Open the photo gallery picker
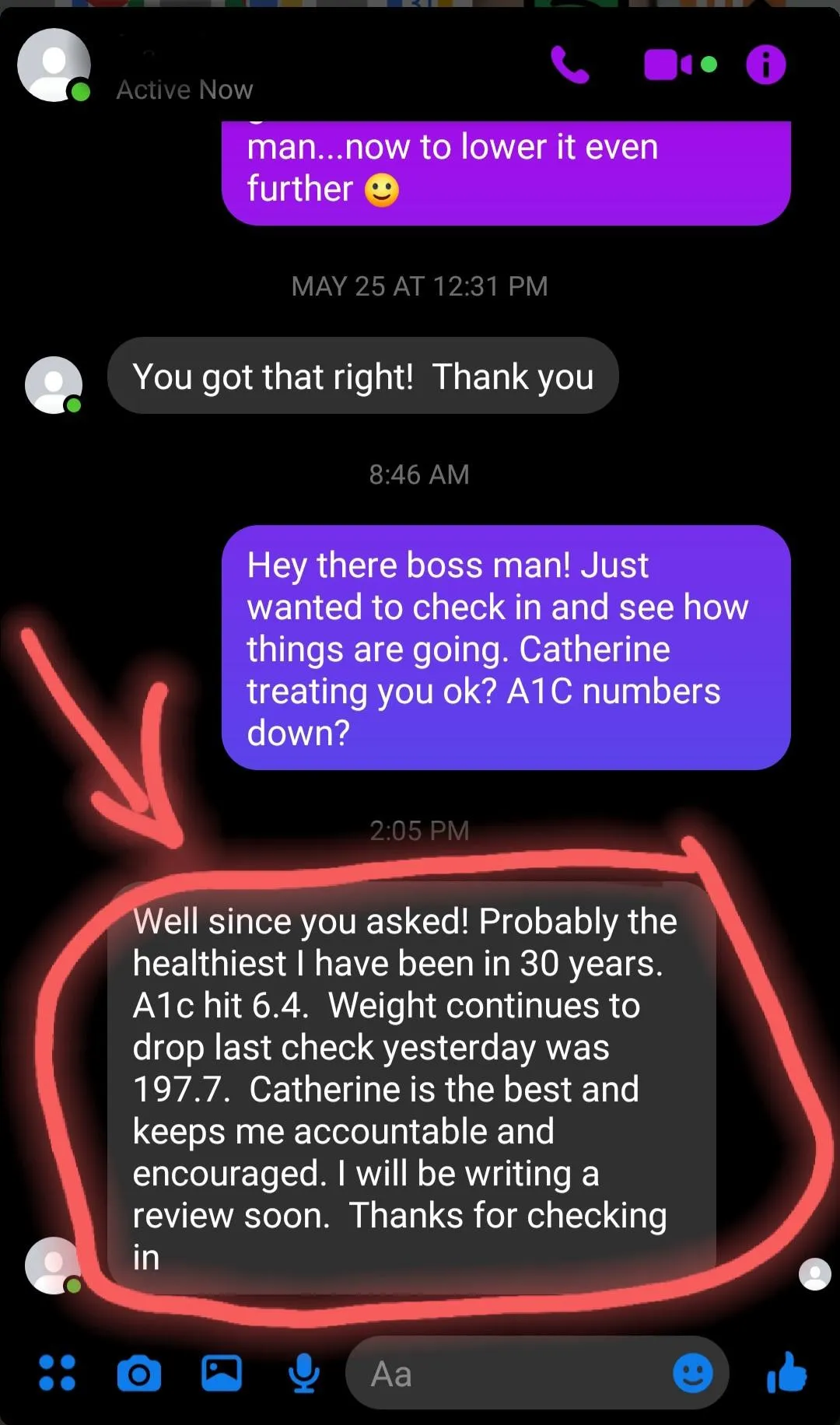Image resolution: width=840 pixels, height=1425 pixels. pos(222,1373)
